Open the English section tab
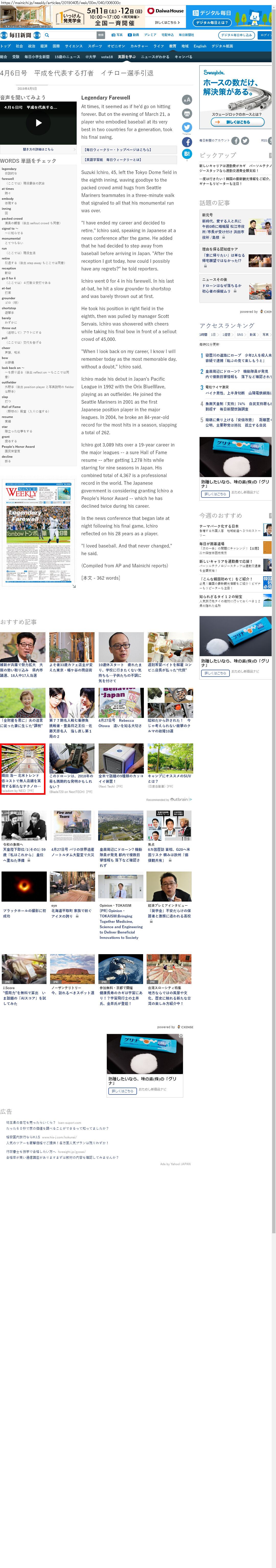Image resolution: width=276 pixels, height=1568 pixels. coord(200,46)
